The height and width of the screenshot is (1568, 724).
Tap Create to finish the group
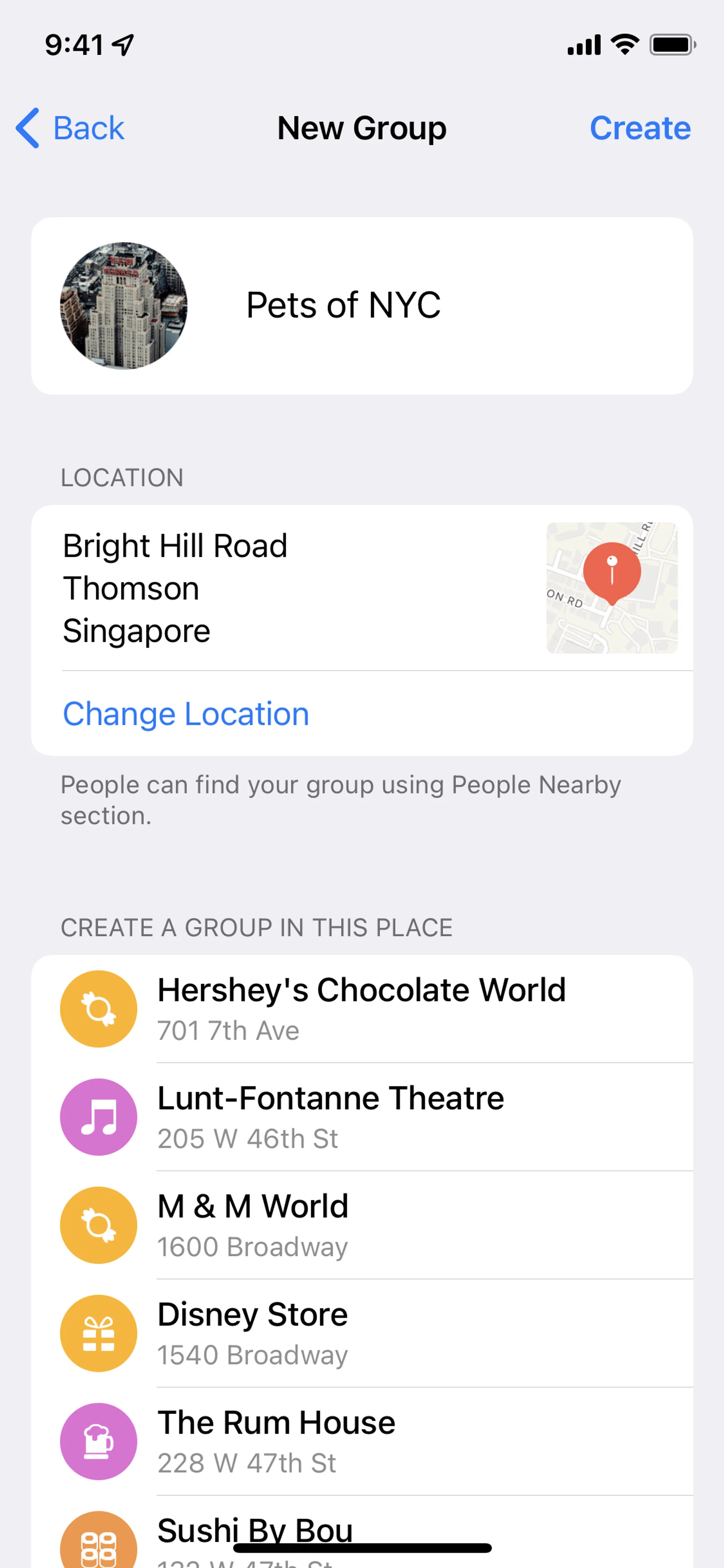pos(640,128)
